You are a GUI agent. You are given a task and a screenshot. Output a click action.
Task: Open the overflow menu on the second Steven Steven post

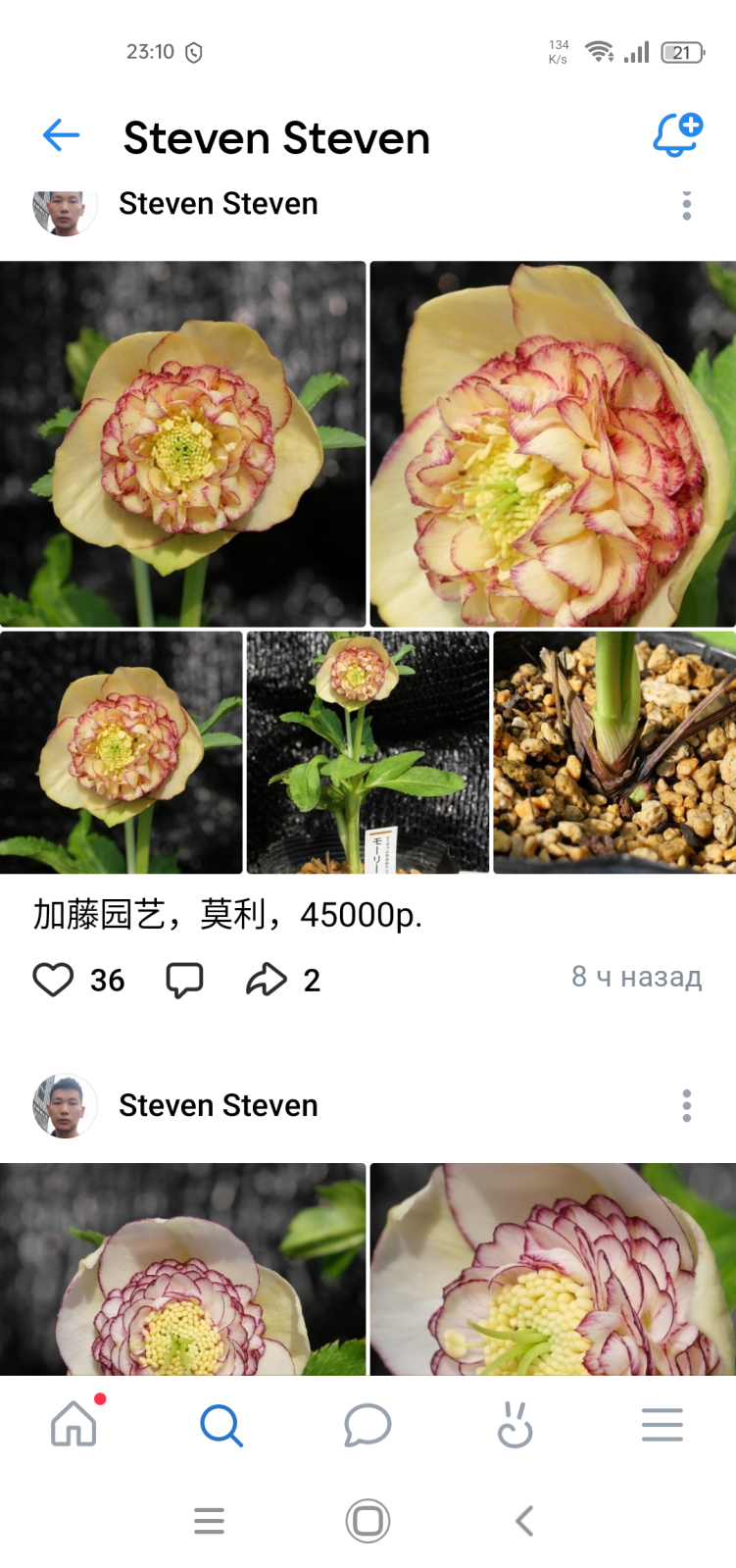click(x=687, y=1106)
